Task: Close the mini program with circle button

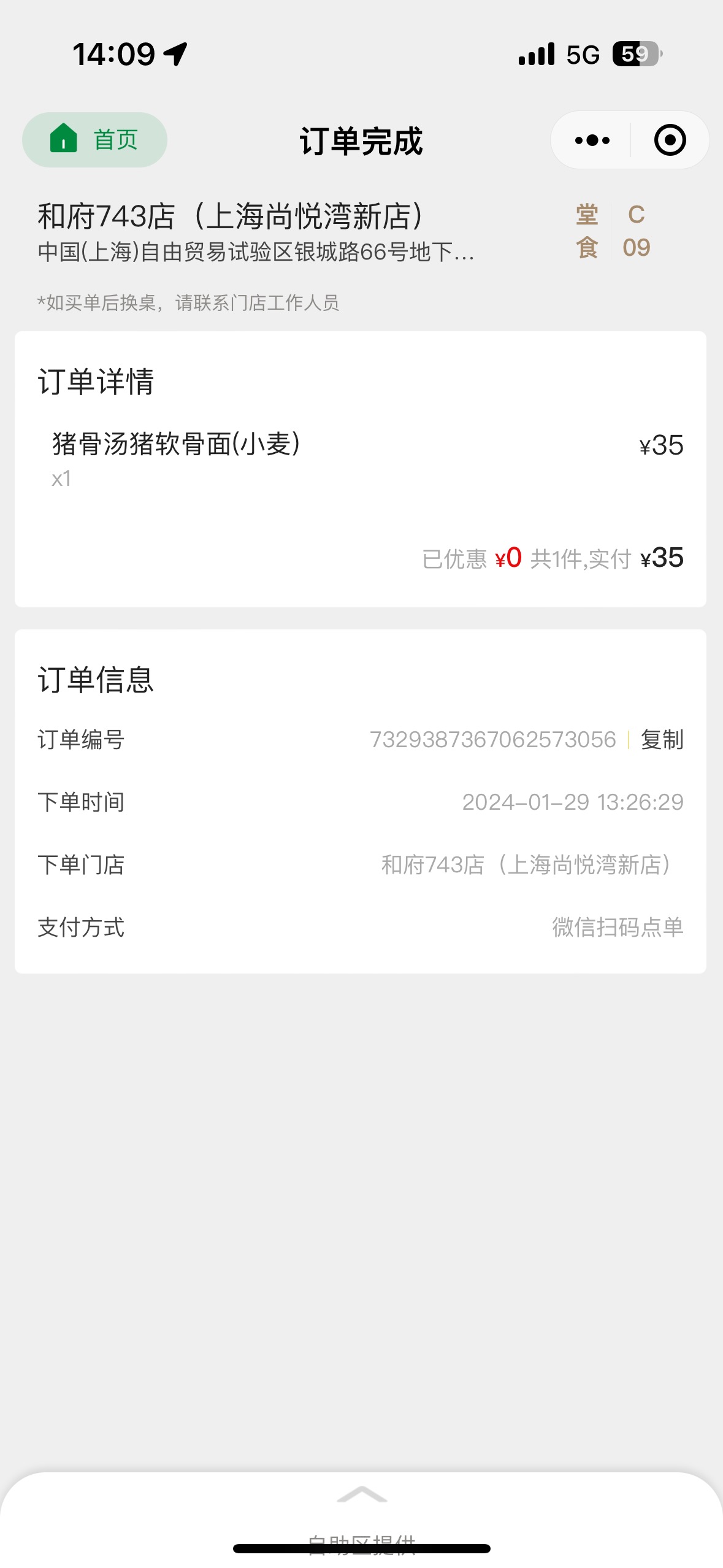Action: [670, 140]
